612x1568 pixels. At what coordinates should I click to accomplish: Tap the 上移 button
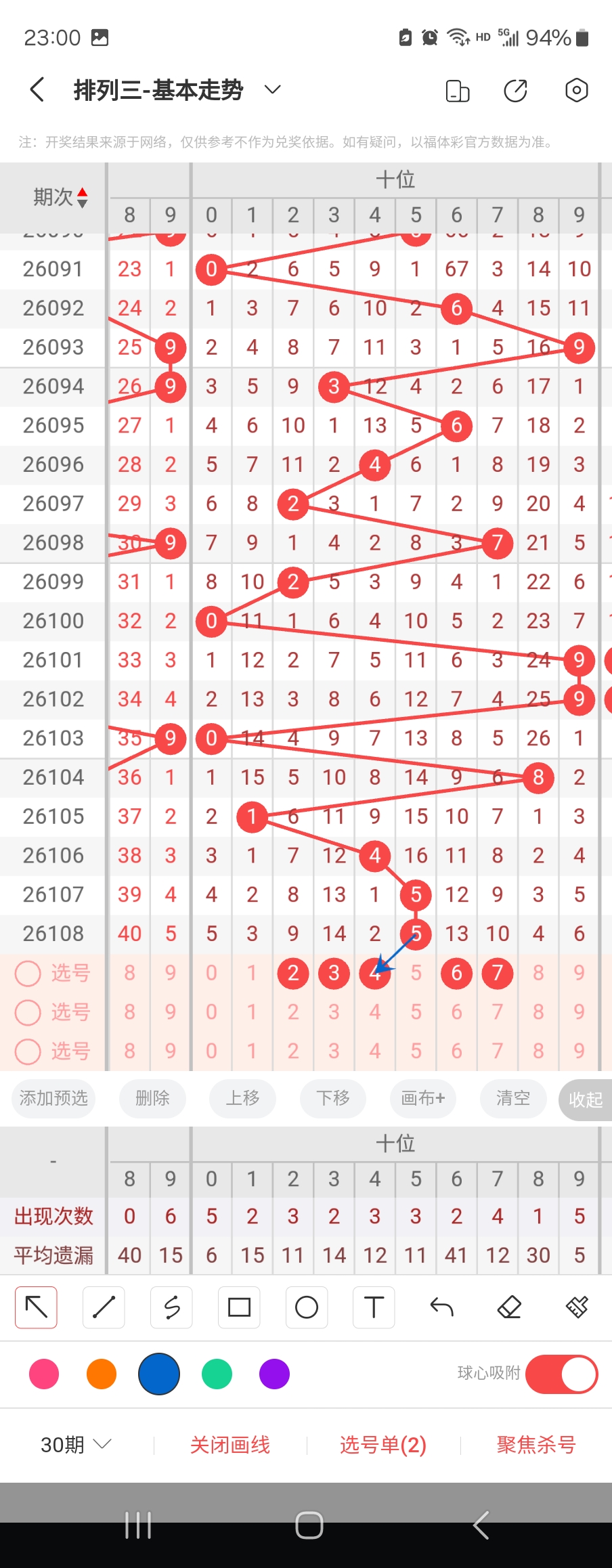(242, 1098)
